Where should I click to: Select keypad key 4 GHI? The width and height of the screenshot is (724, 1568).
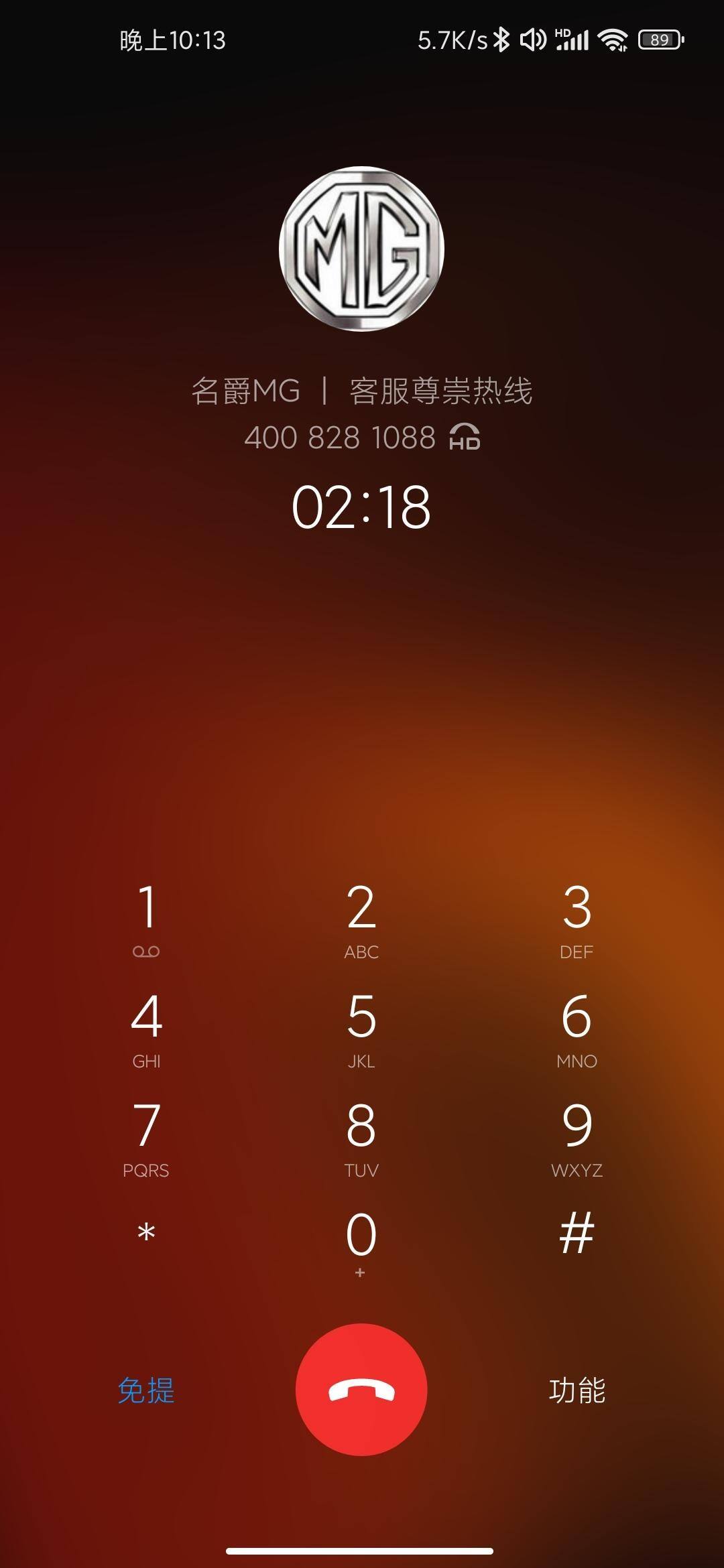pos(146,1027)
